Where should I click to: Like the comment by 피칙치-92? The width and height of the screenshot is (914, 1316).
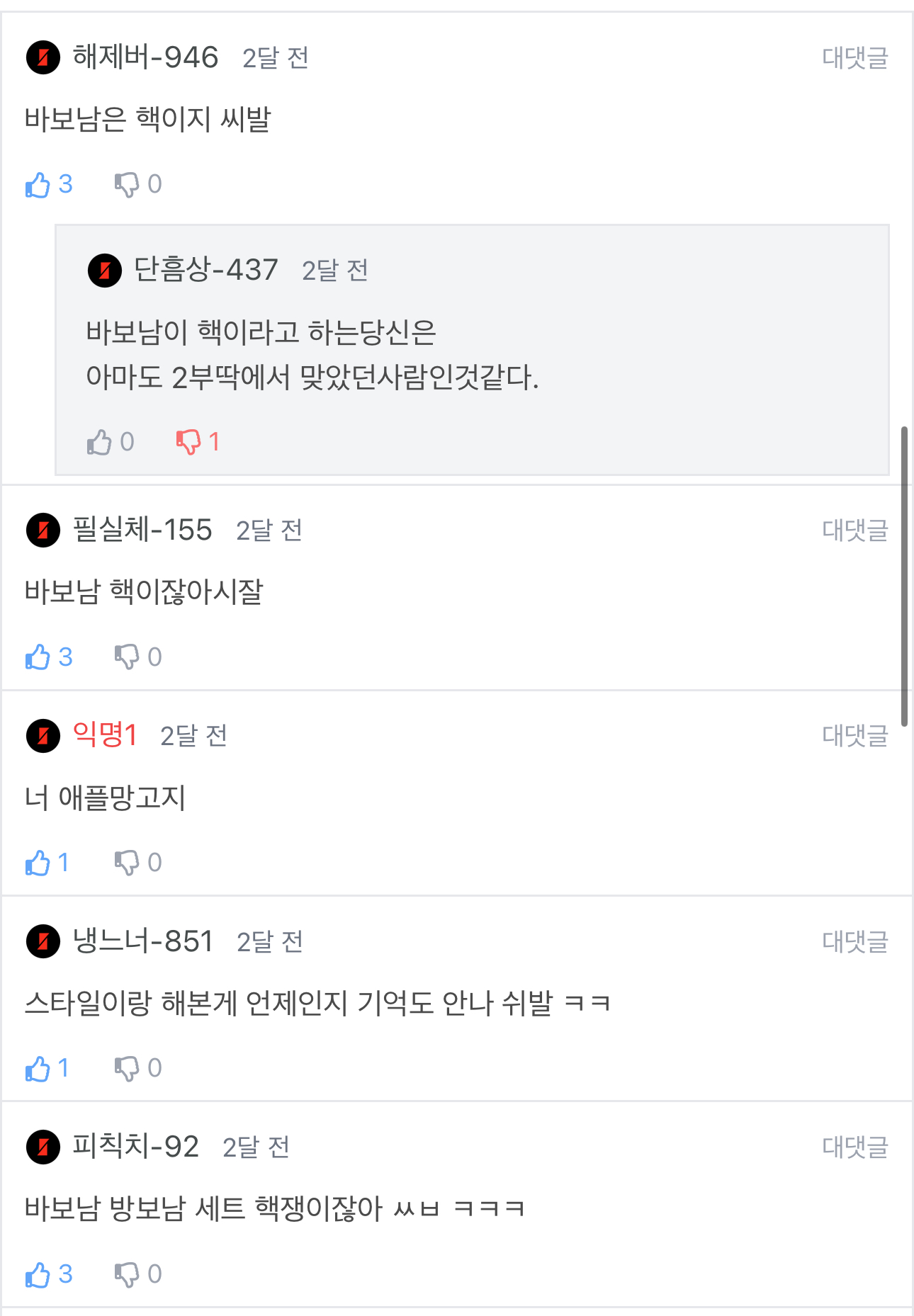pyautogui.click(x=38, y=1275)
